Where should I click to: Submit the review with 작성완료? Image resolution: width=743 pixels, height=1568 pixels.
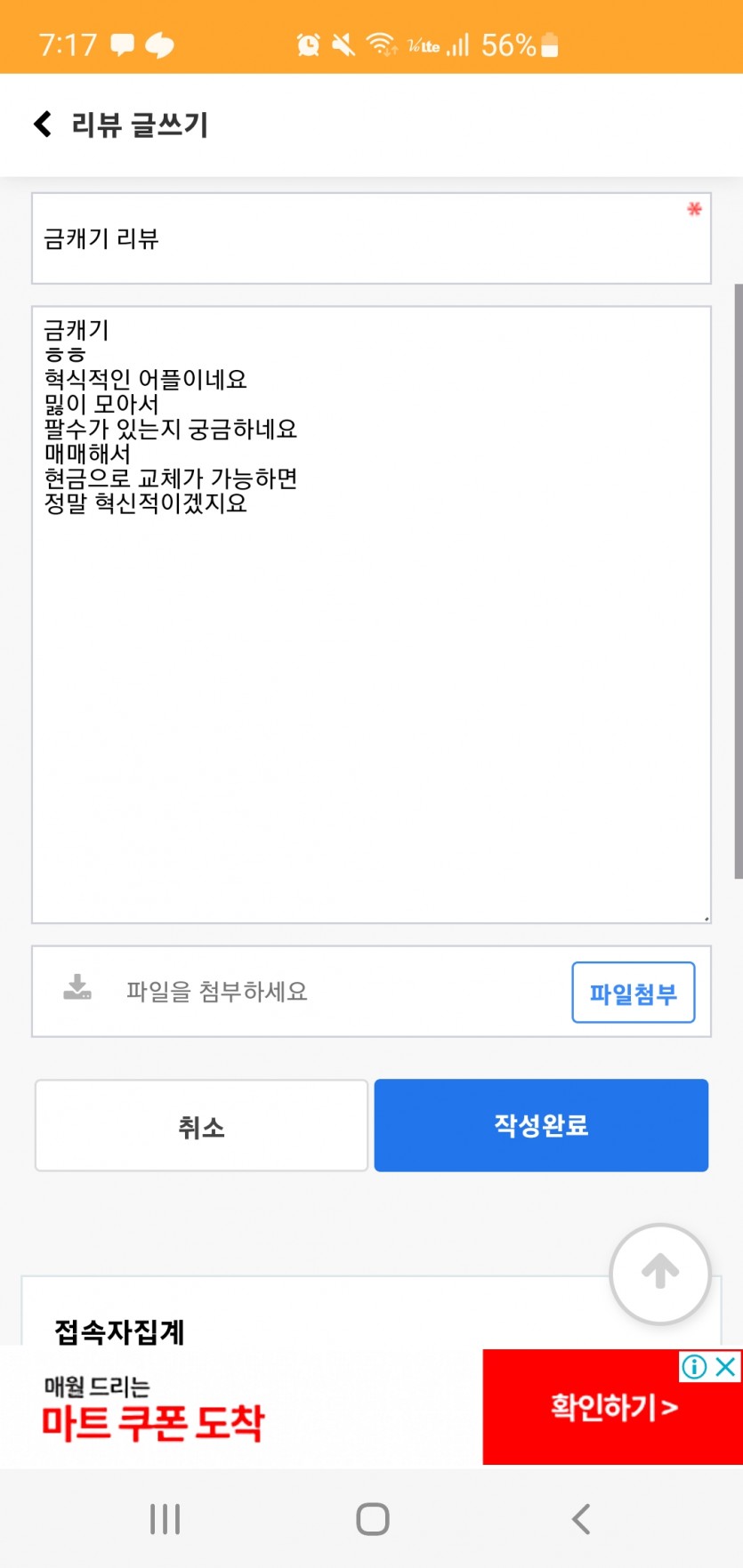pos(541,1125)
